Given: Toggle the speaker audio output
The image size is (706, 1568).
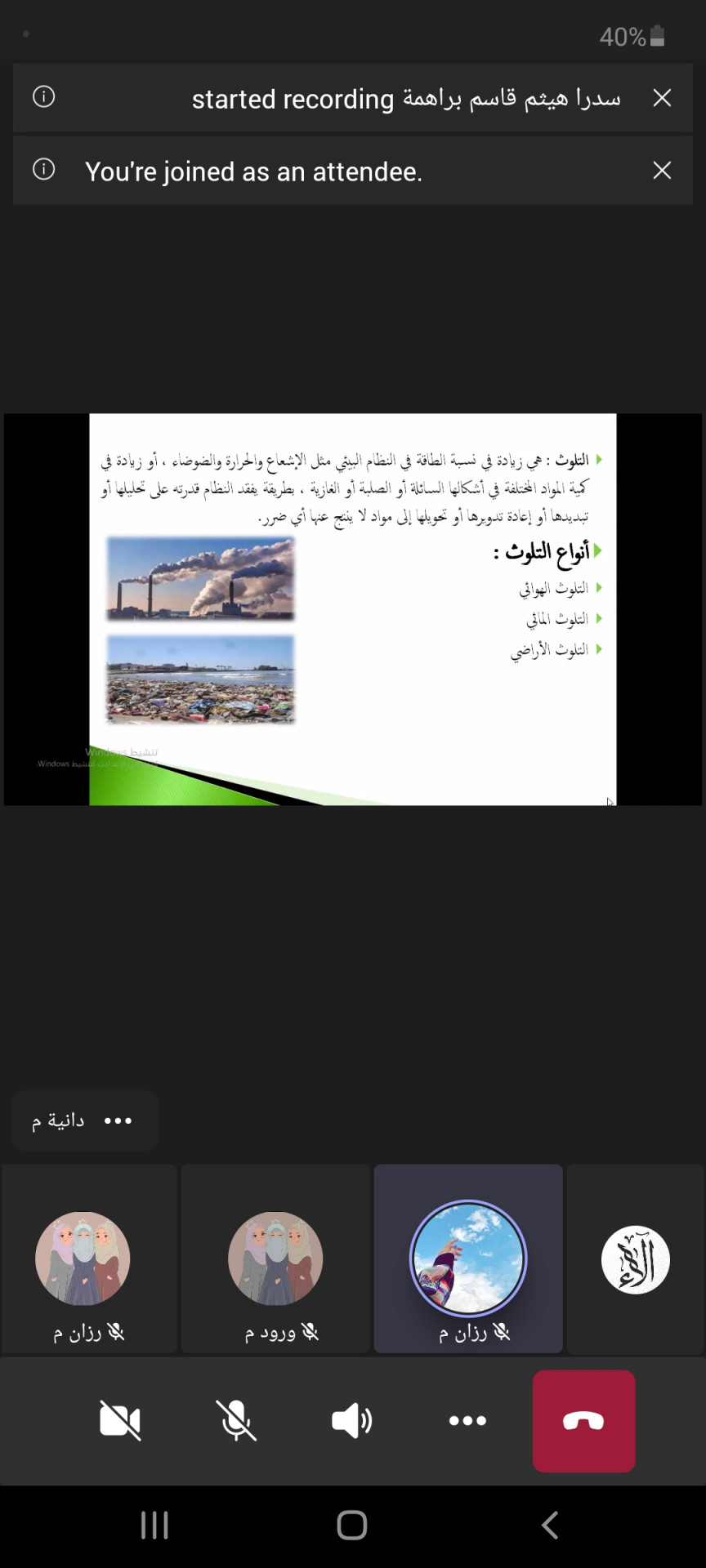Looking at the screenshot, I should coord(352,1421).
